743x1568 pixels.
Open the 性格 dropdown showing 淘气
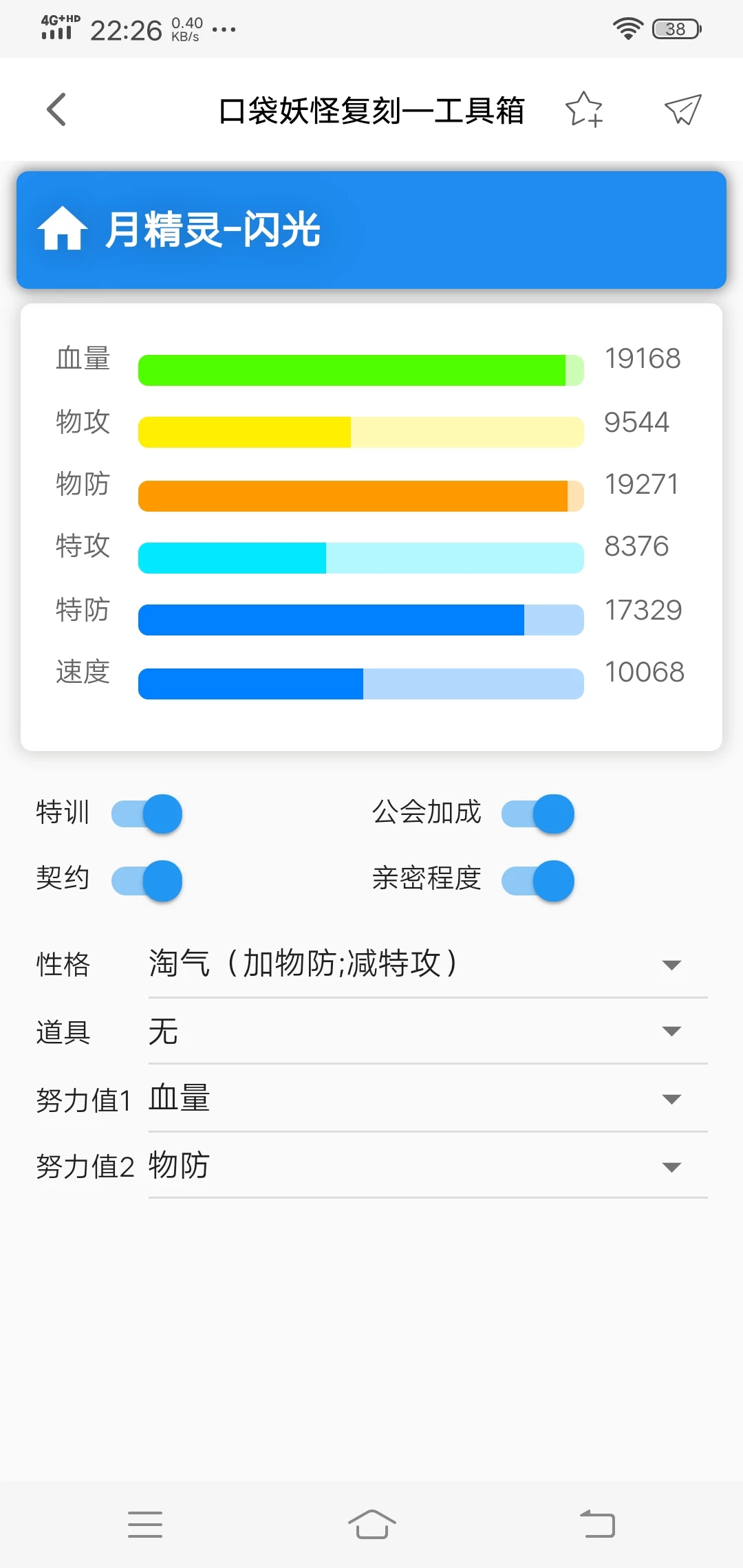pyautogui.click(x=427, y=964)
